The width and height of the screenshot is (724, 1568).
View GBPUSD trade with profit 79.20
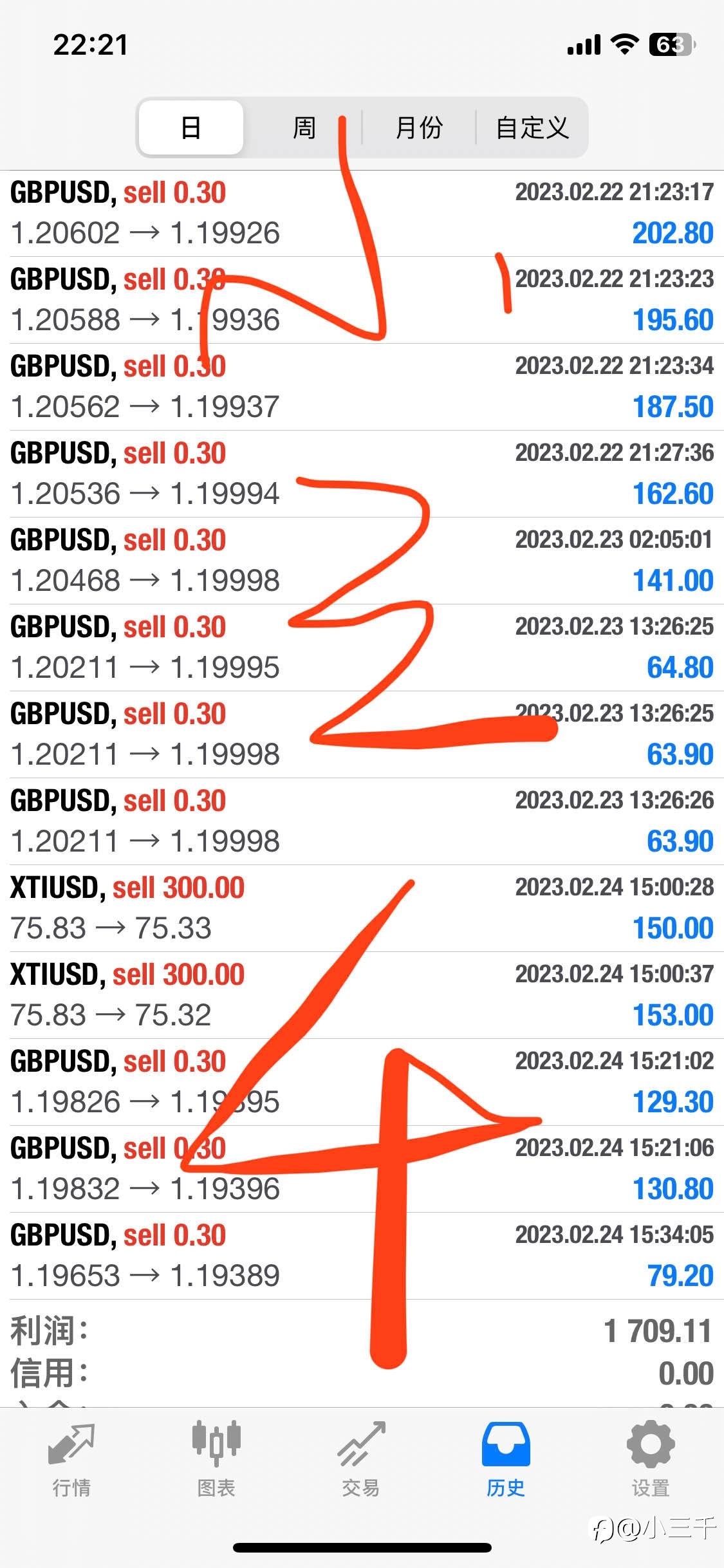click(x=362, y=1256)
